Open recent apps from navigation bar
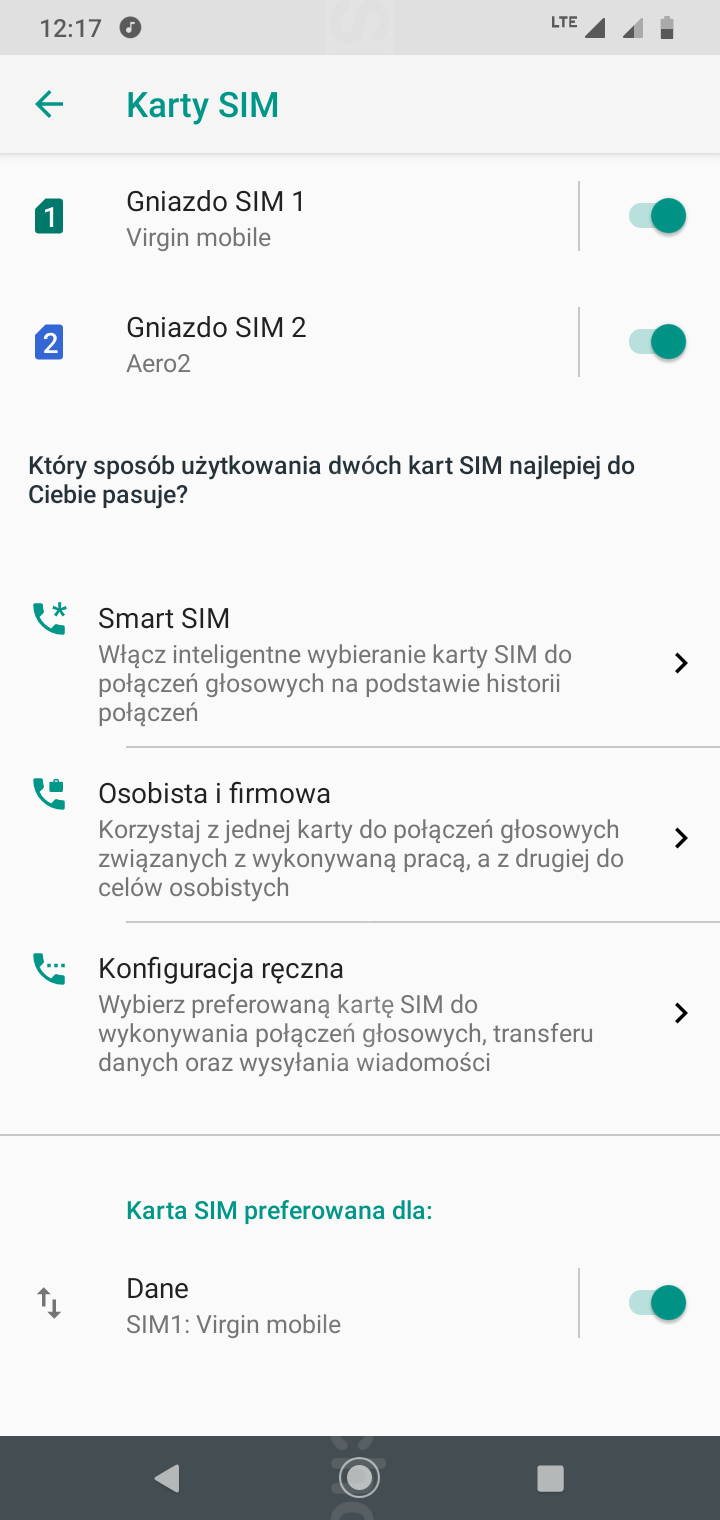720x1520 pixels. click(550, 1478)
